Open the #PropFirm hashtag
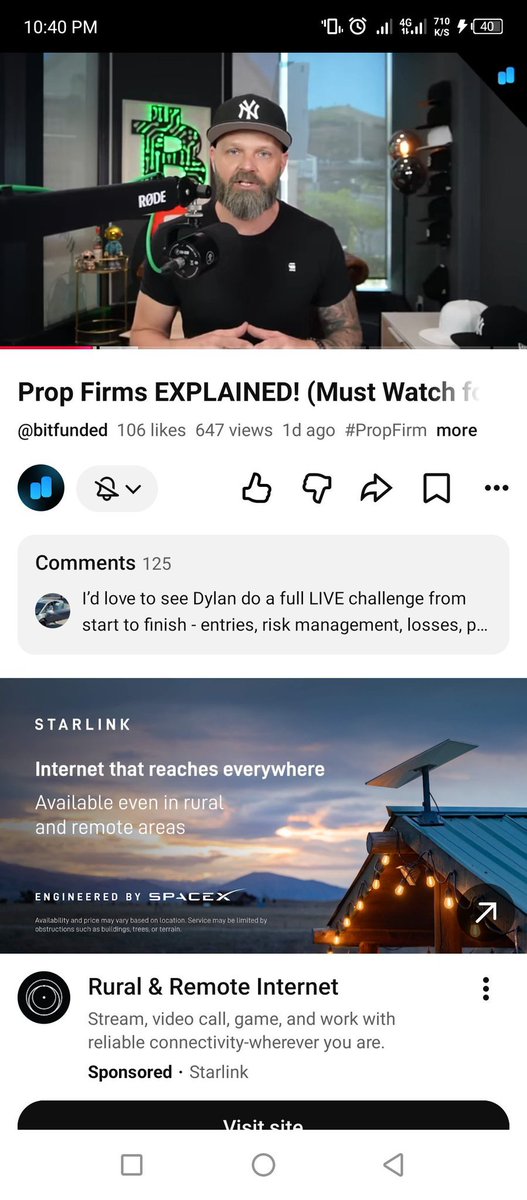Screen dimensions: 527x1200 pyautogui.click(x=385, y=430)
